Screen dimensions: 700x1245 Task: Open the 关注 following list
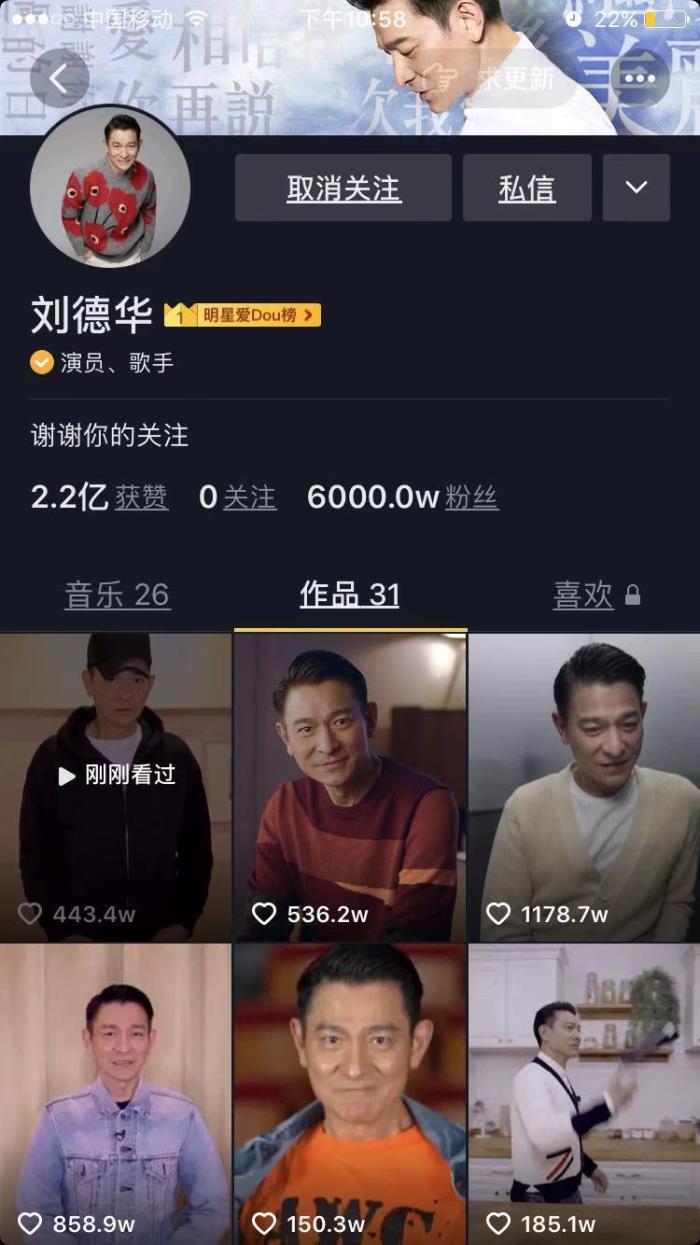(249, 497)
